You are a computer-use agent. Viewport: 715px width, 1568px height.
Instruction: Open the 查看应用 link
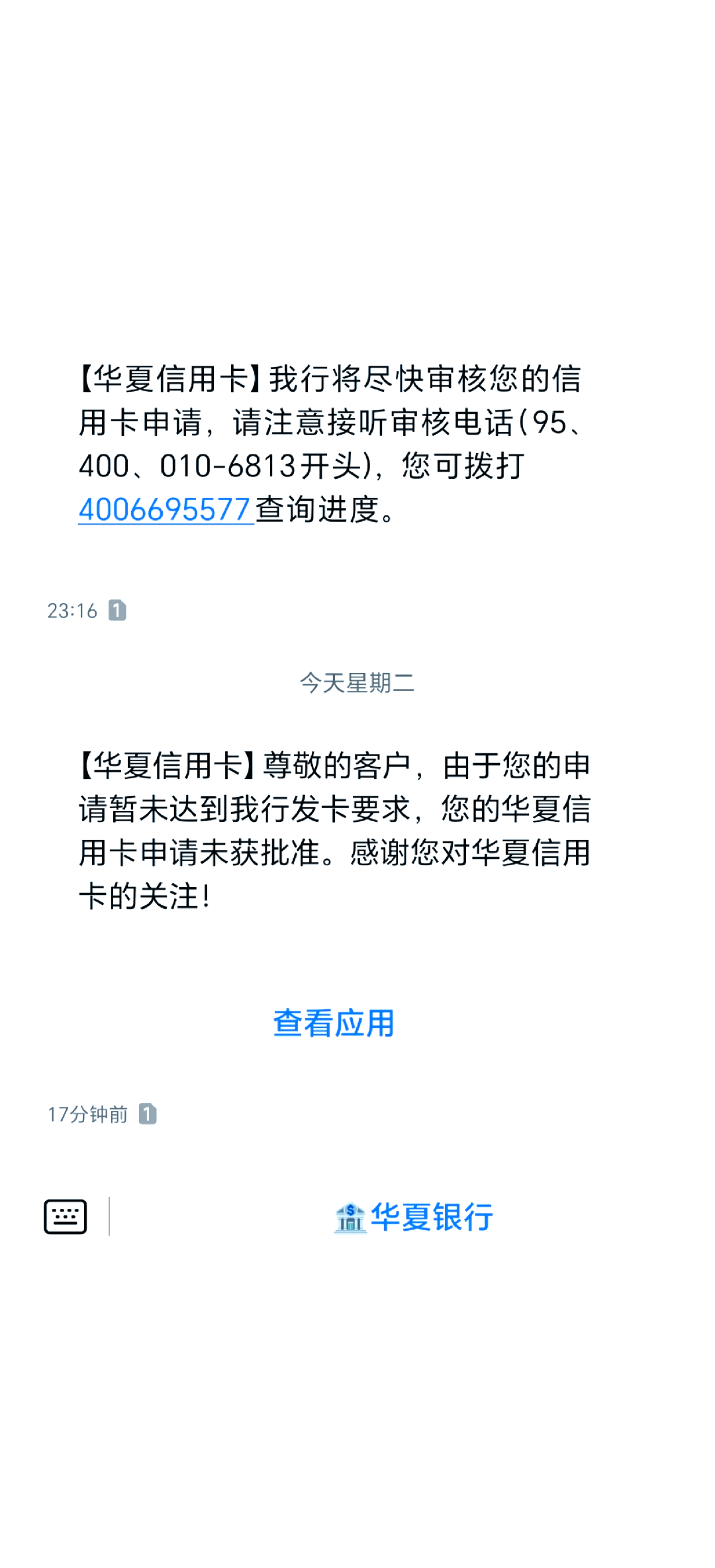point(334,1023)
